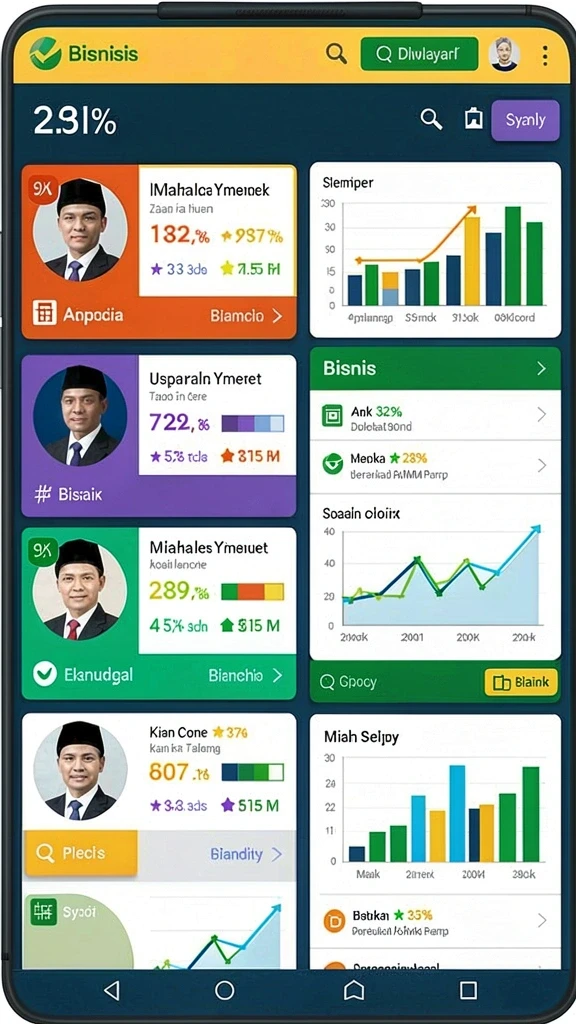576x1024 pixels.
Task: Tap the bookmark icon next to Syanly
Action: tap(473, 119)
